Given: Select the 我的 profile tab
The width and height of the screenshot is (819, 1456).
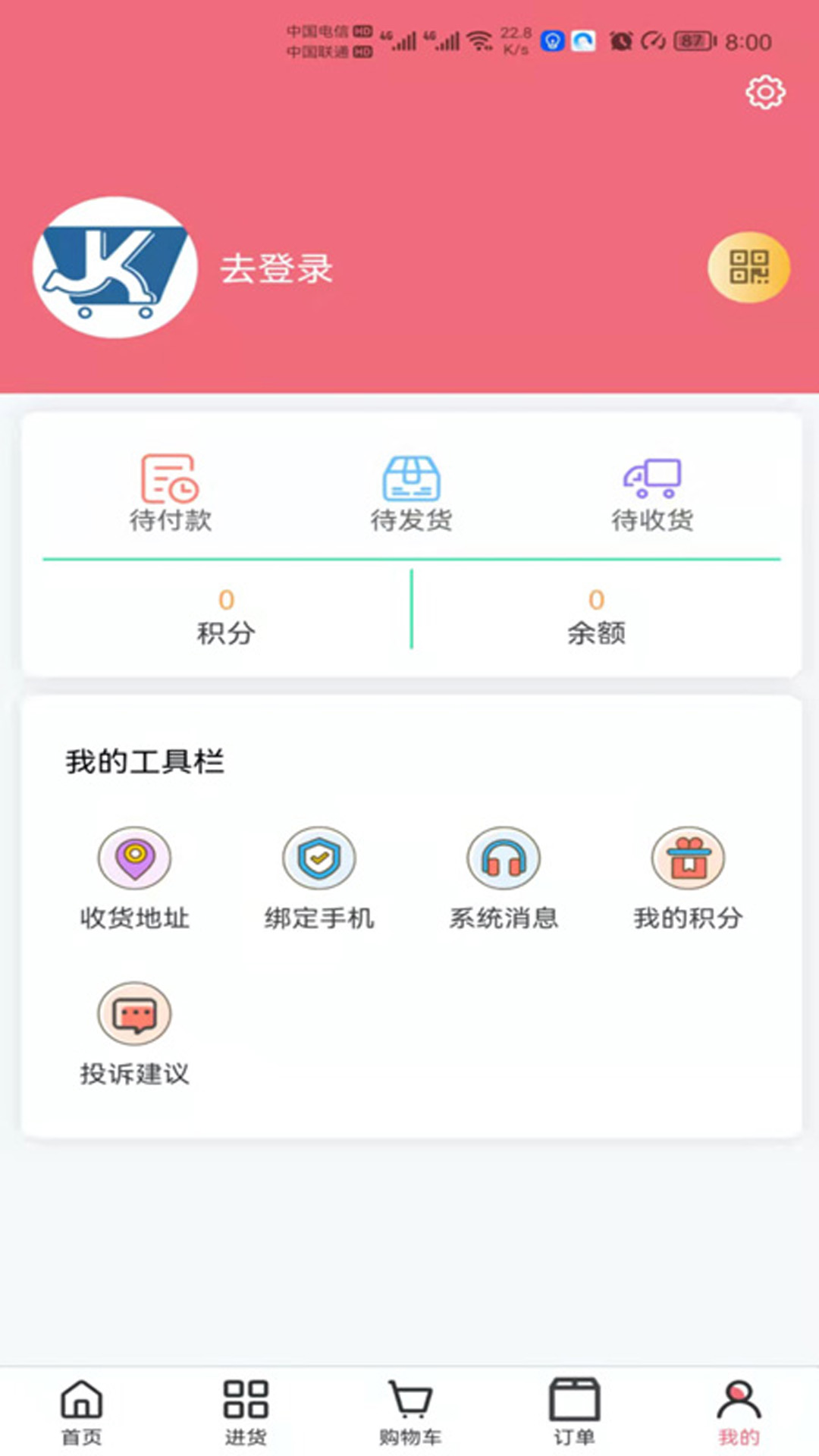Looking at the screenshot, I should 739,1411.
